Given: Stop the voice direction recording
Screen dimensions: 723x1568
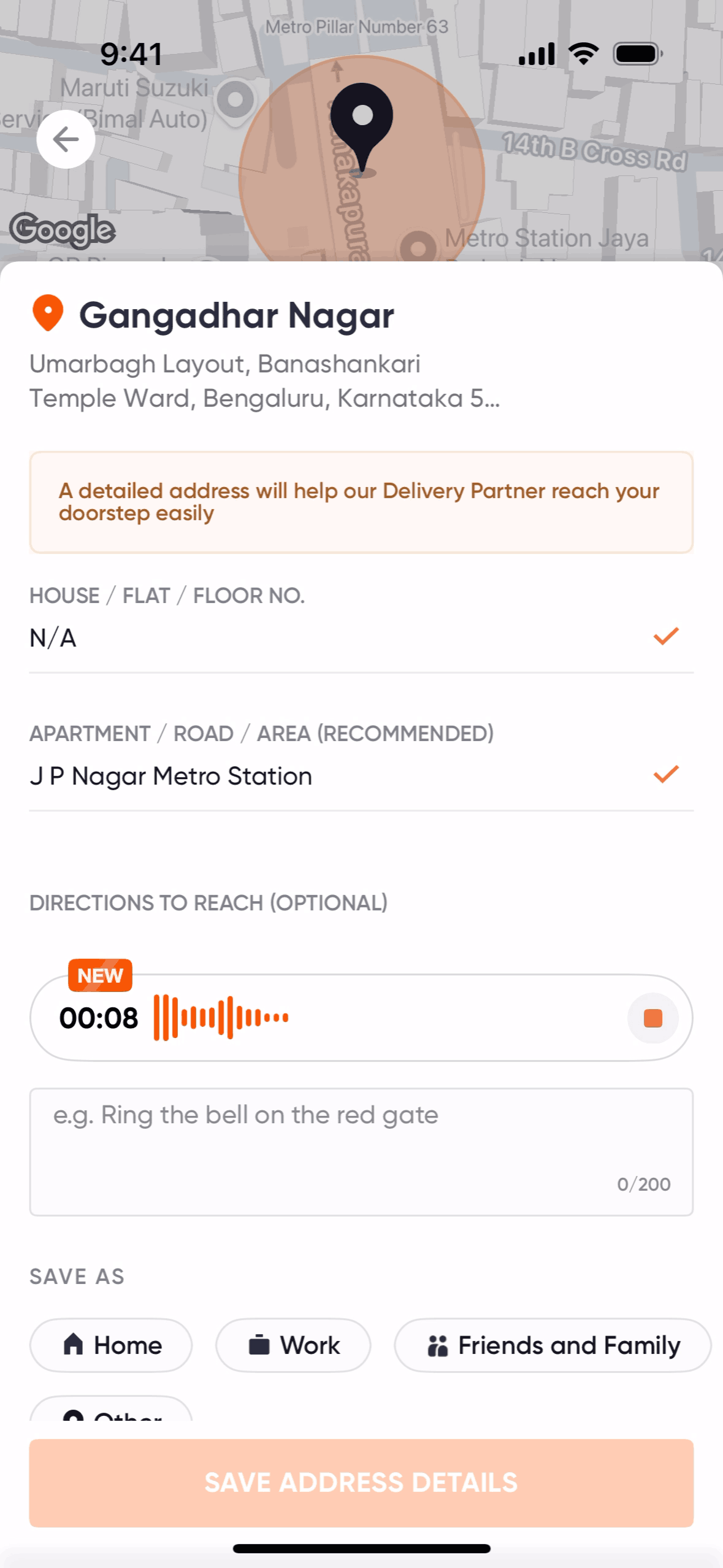Looking at the screenshot, I should pos(652,1018).
